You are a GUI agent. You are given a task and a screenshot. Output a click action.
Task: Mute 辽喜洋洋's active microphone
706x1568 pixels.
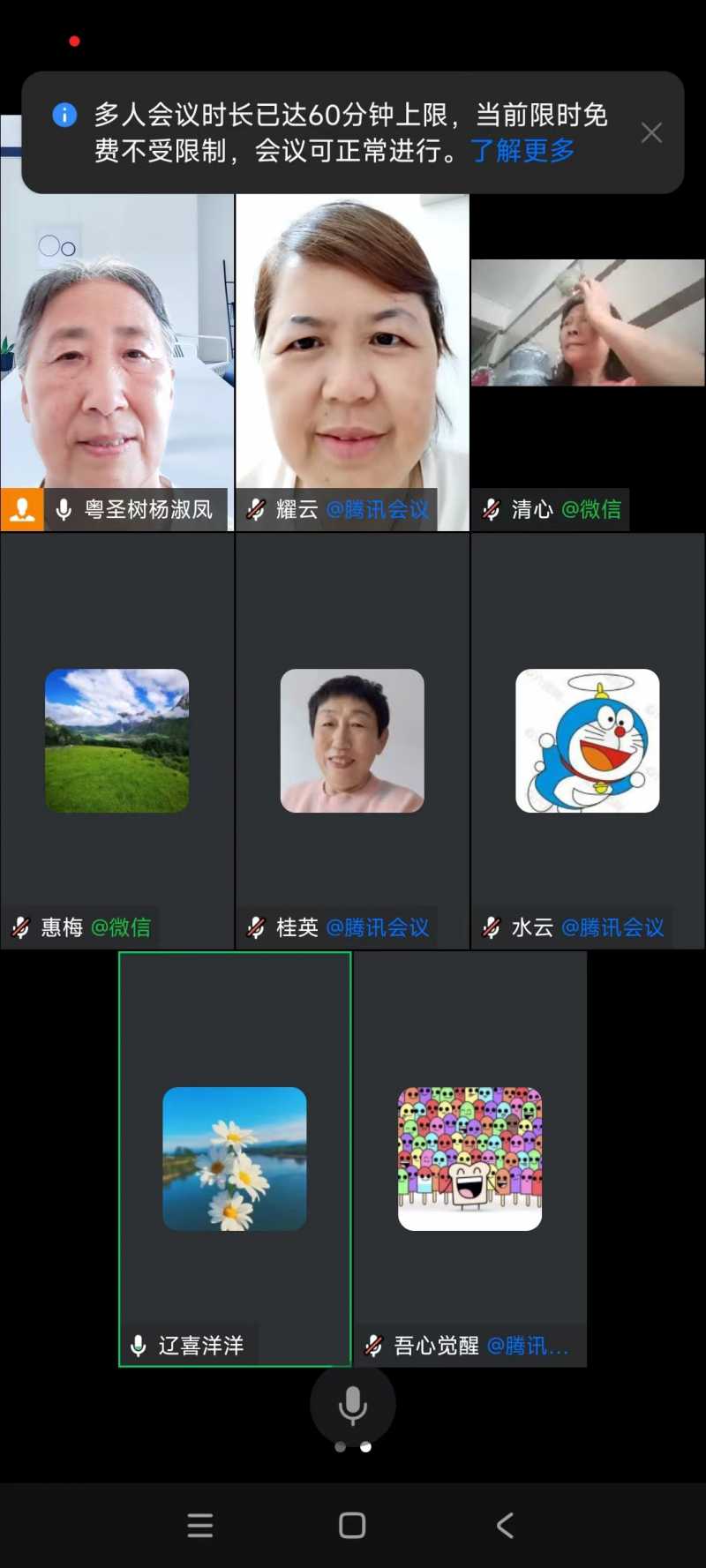pyautogui.click(x=138, y=1345)
